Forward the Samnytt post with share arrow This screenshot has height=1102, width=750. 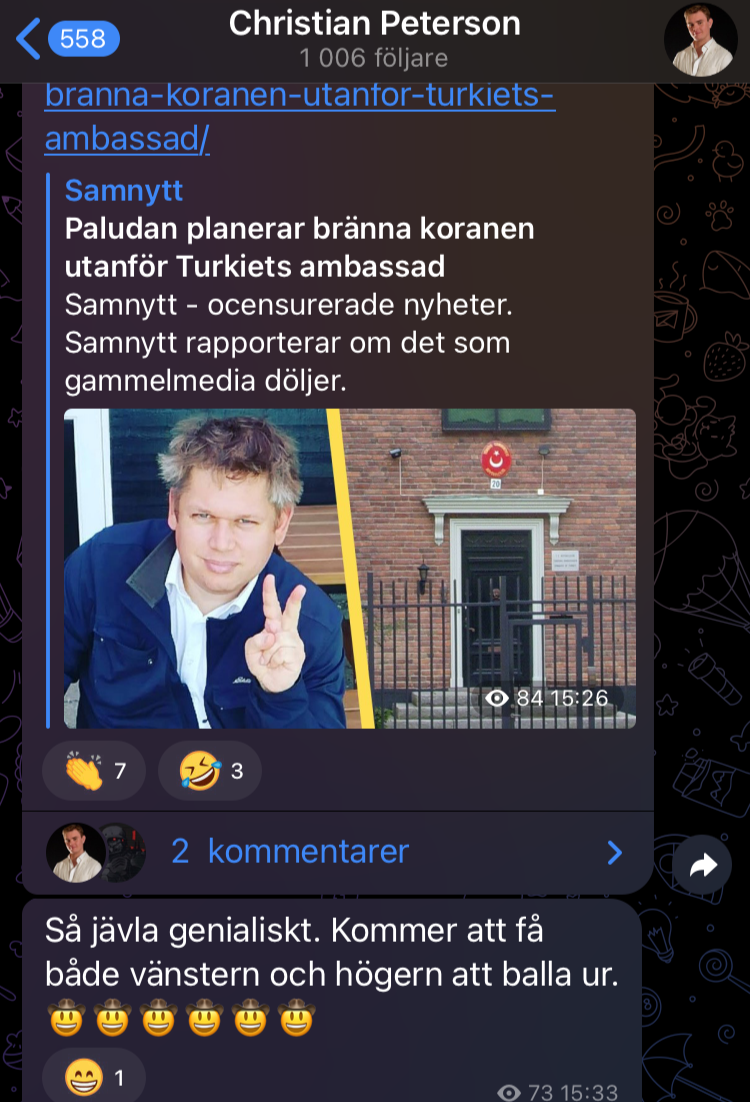coord(702,865)
